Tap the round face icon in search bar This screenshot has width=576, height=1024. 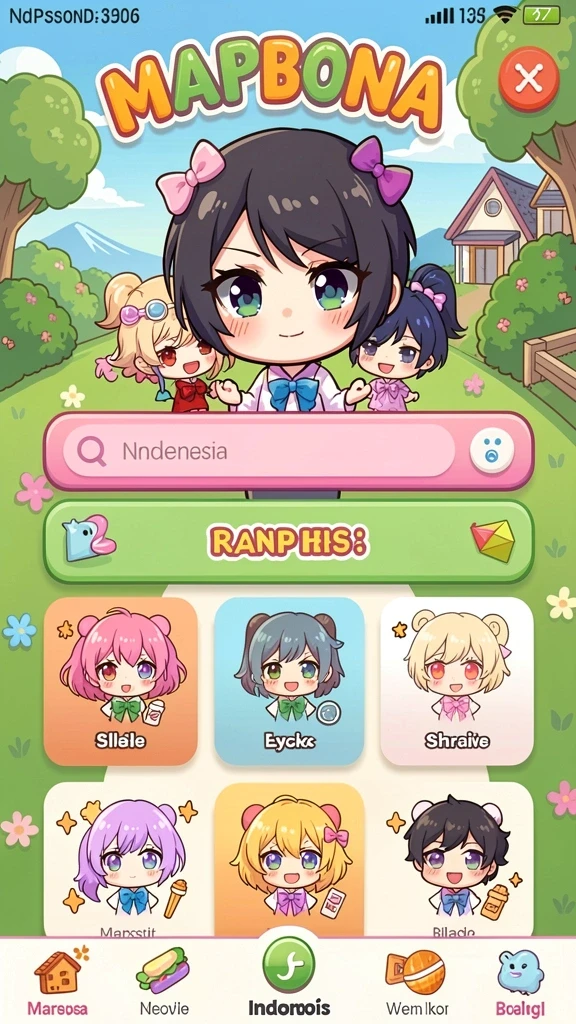tap(492, 451)
